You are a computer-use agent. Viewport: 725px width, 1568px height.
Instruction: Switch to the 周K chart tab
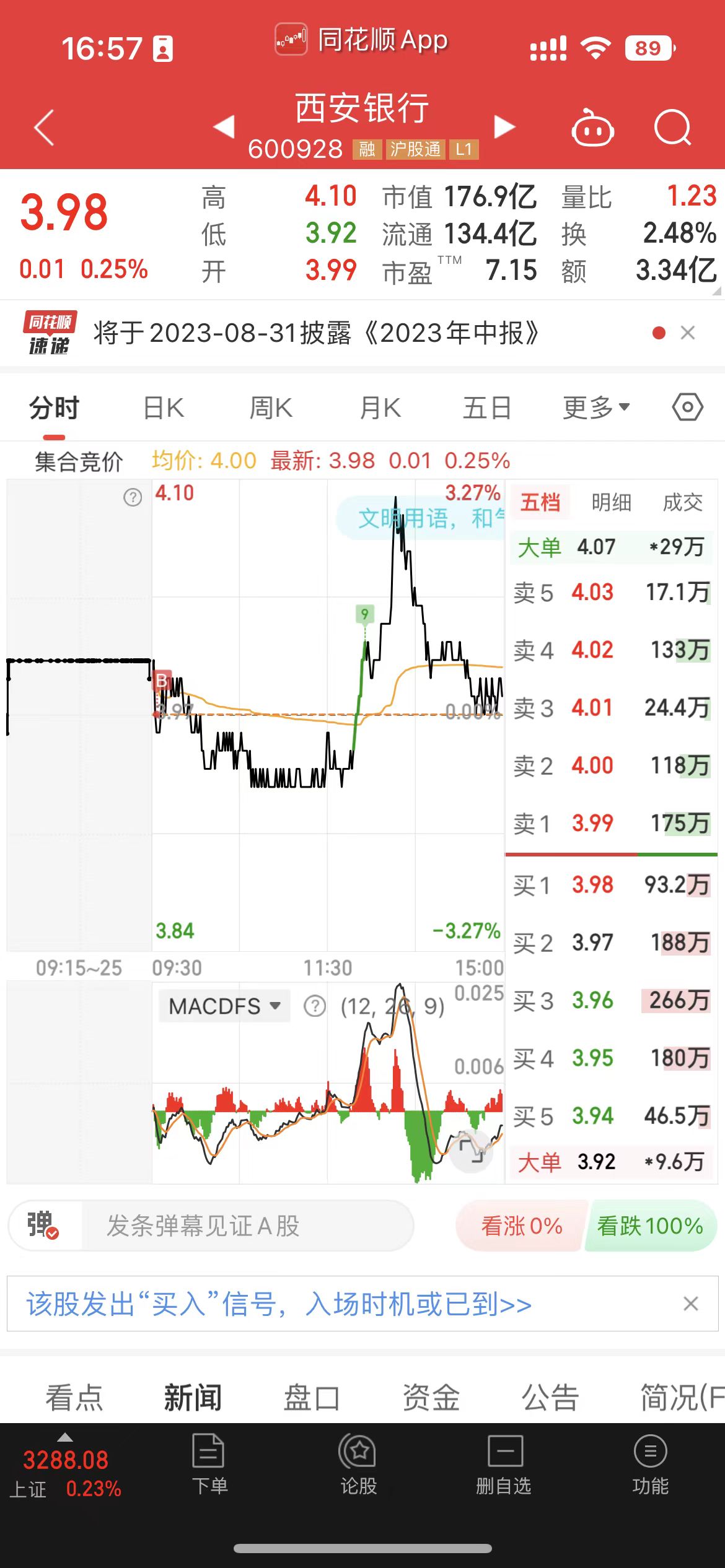tap(271, 408)
